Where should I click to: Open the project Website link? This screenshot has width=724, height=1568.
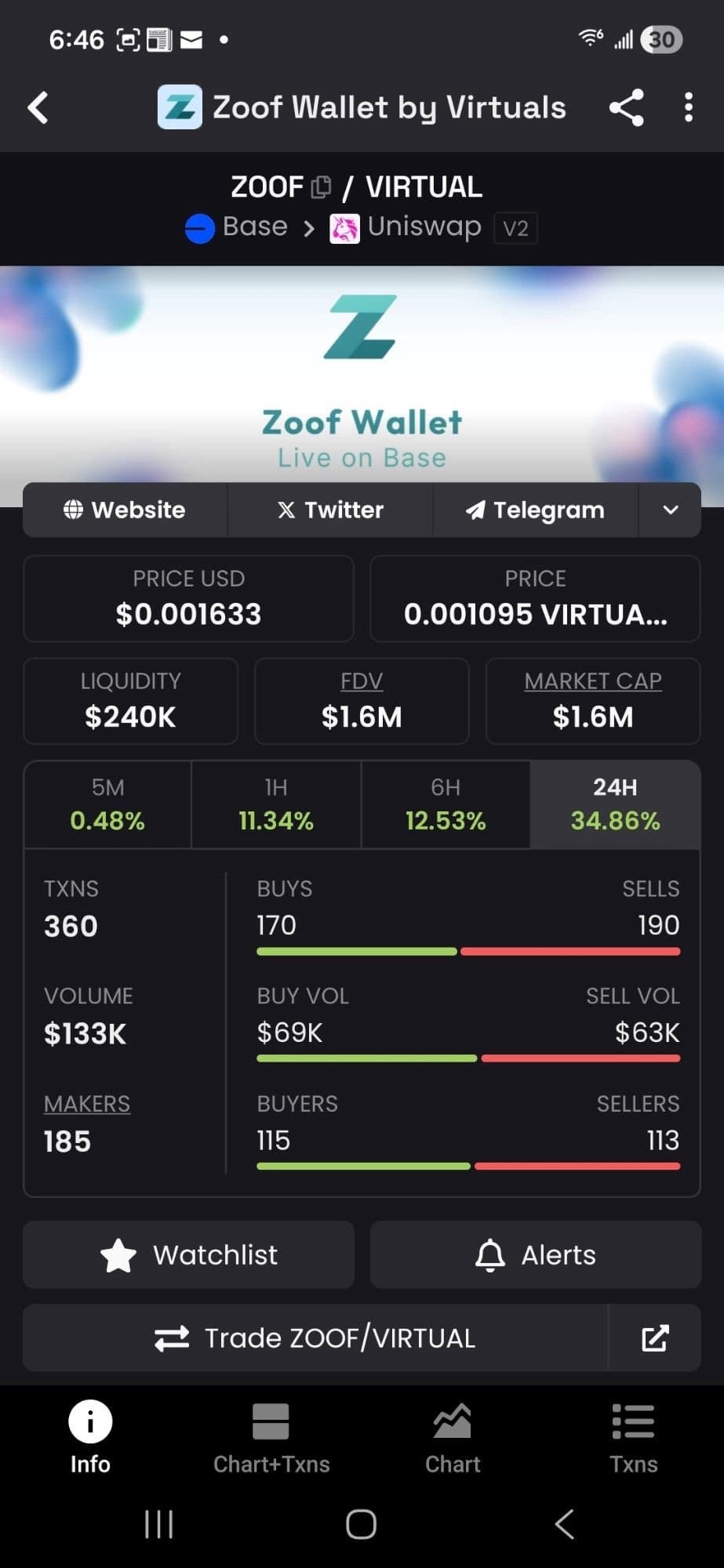coord(126,510)
